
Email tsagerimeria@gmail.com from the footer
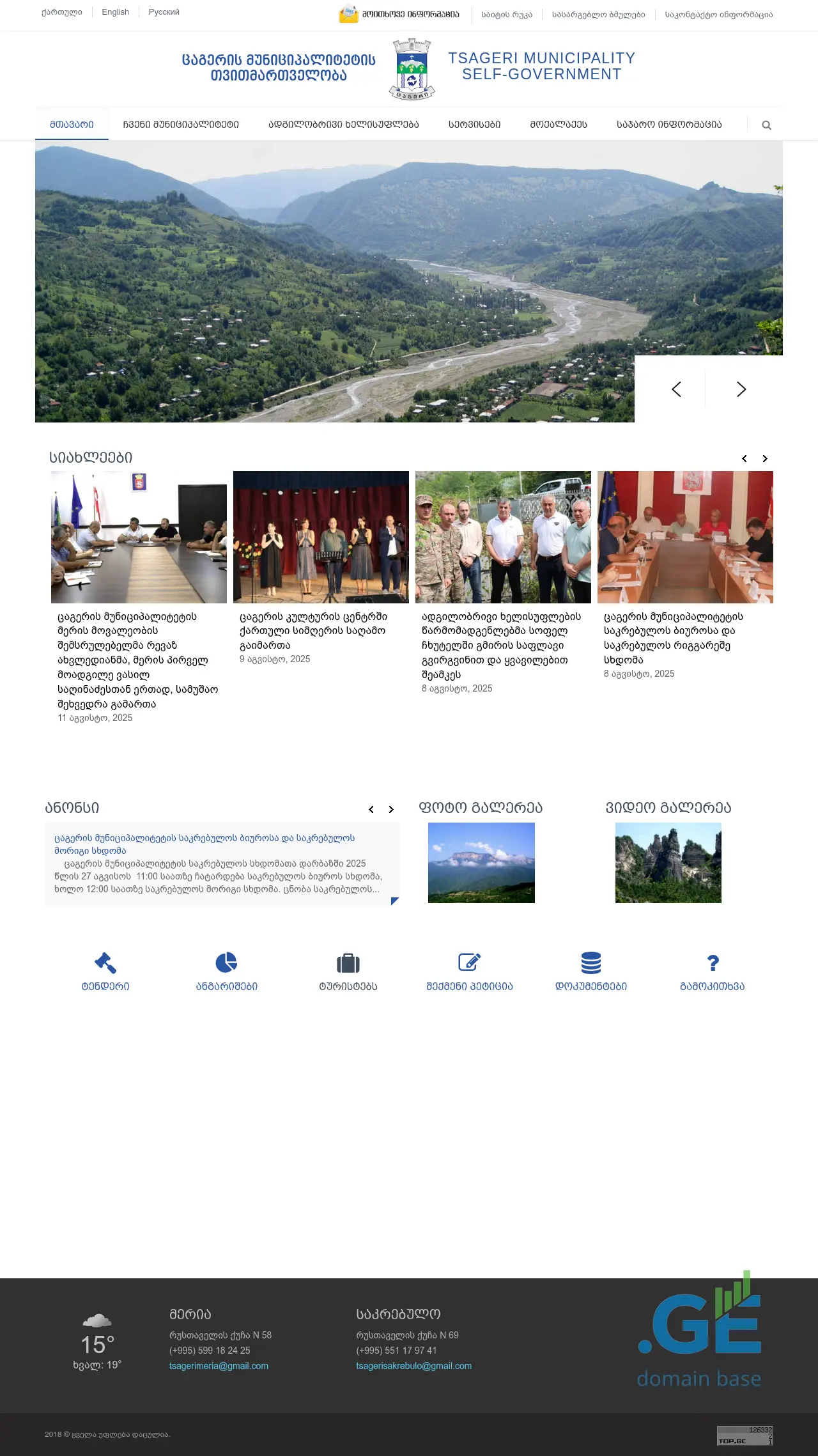point(219,1366)
